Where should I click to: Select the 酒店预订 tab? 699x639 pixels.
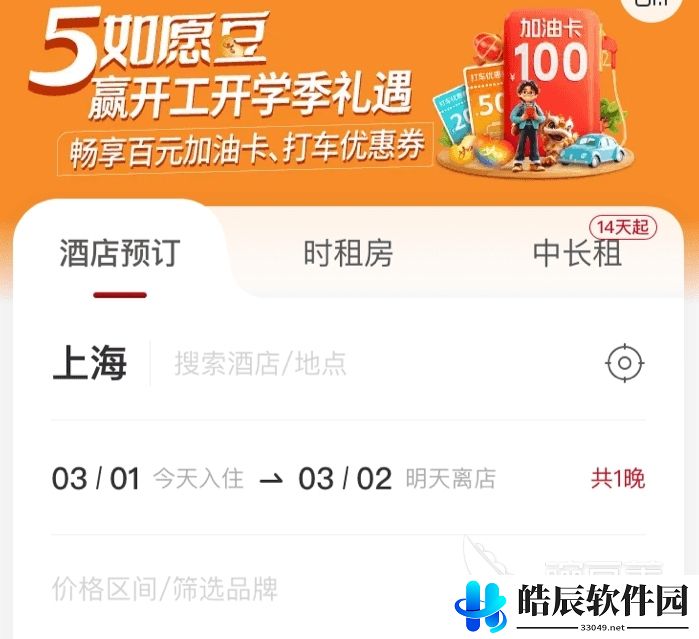pyautogui.click(x=119, y=254)
